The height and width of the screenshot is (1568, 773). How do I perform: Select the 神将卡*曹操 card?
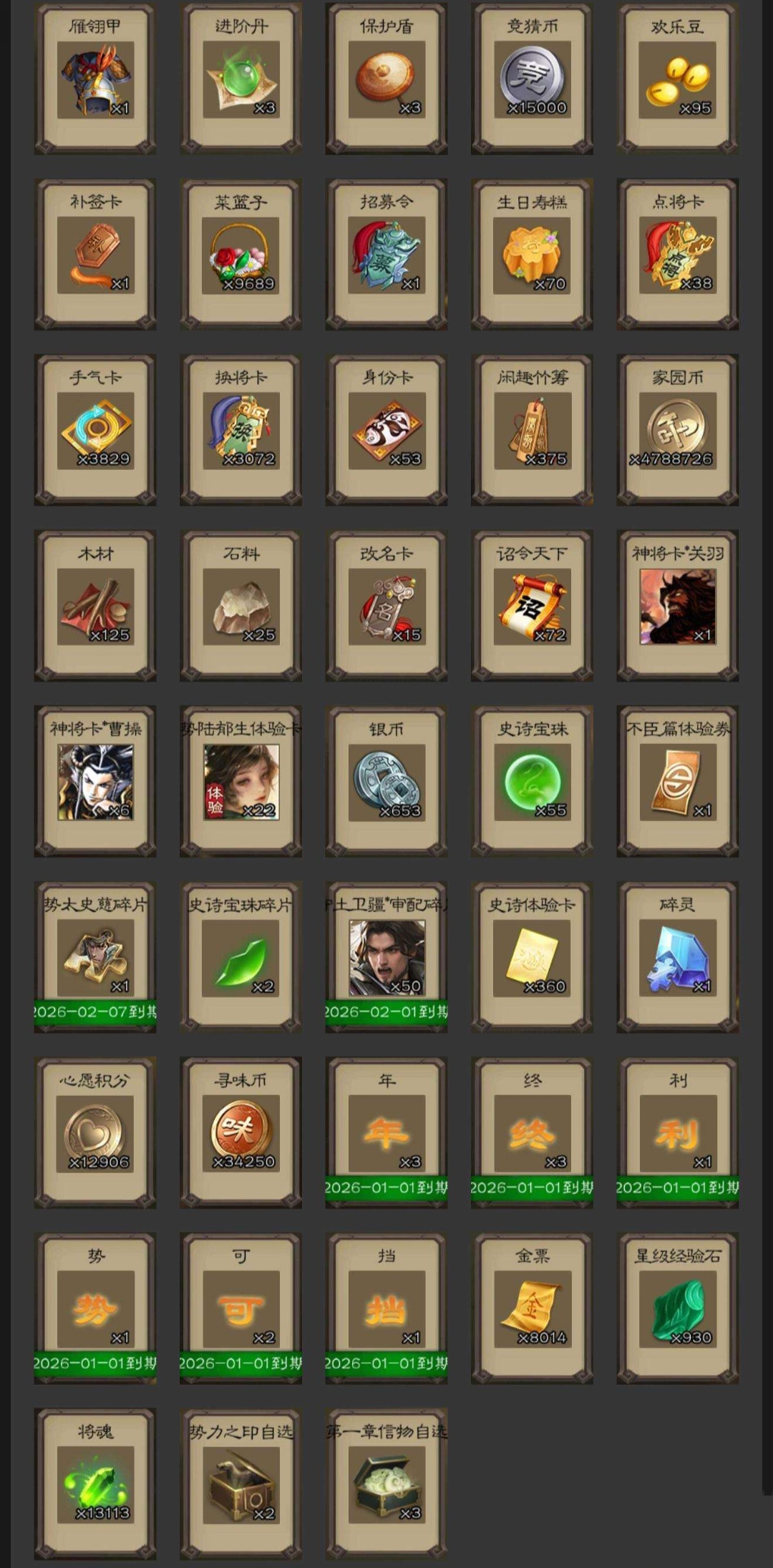click(x=95, y=781)
